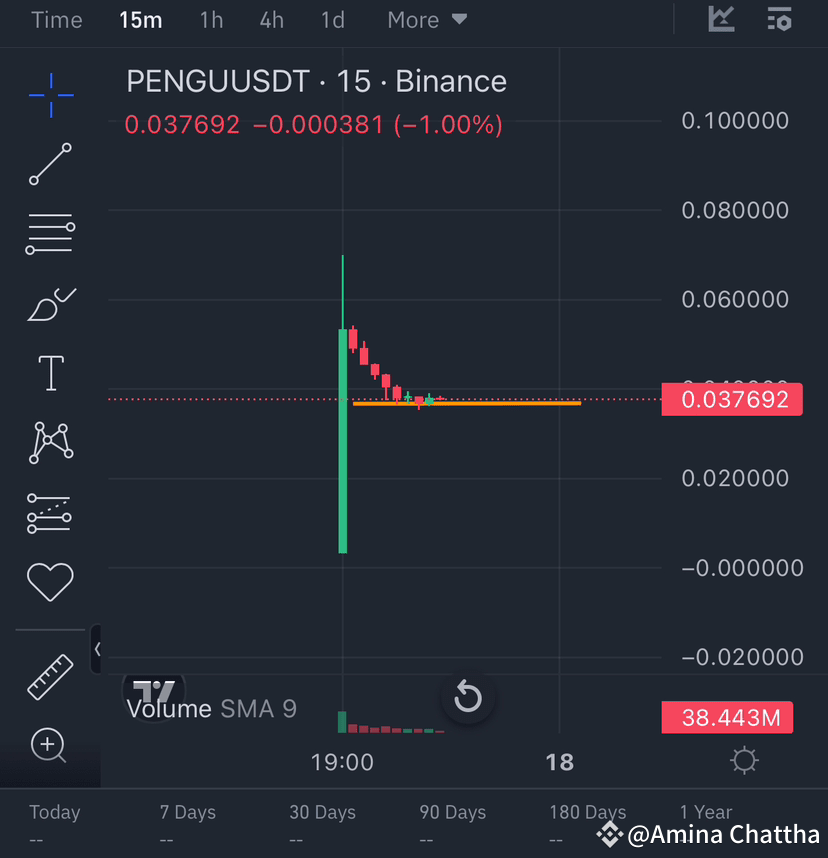Image resolution: width=828 pixels, height=858 pixels.
Task: Open the horizontal lines drawing tool
Action: pos(50,234)
